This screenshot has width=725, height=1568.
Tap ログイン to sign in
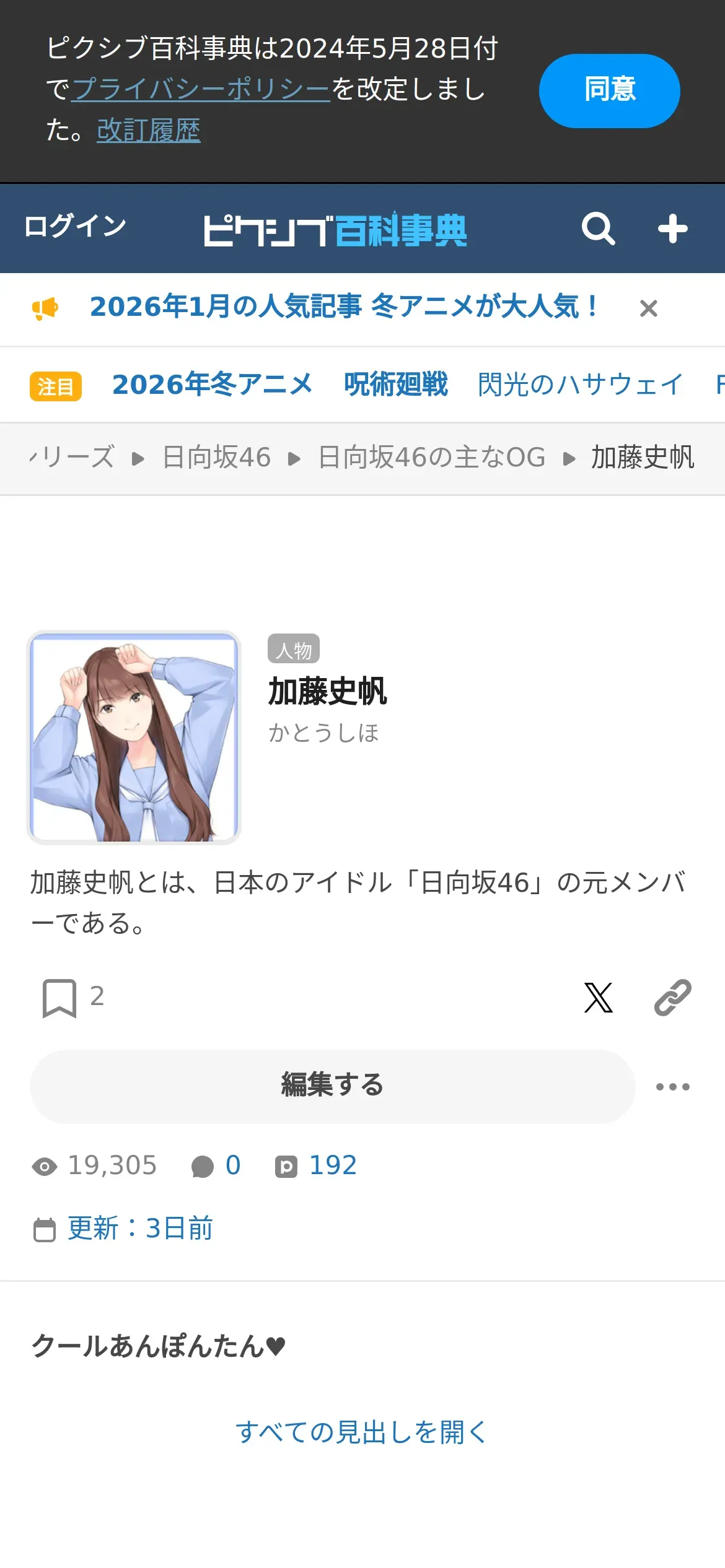75,226
